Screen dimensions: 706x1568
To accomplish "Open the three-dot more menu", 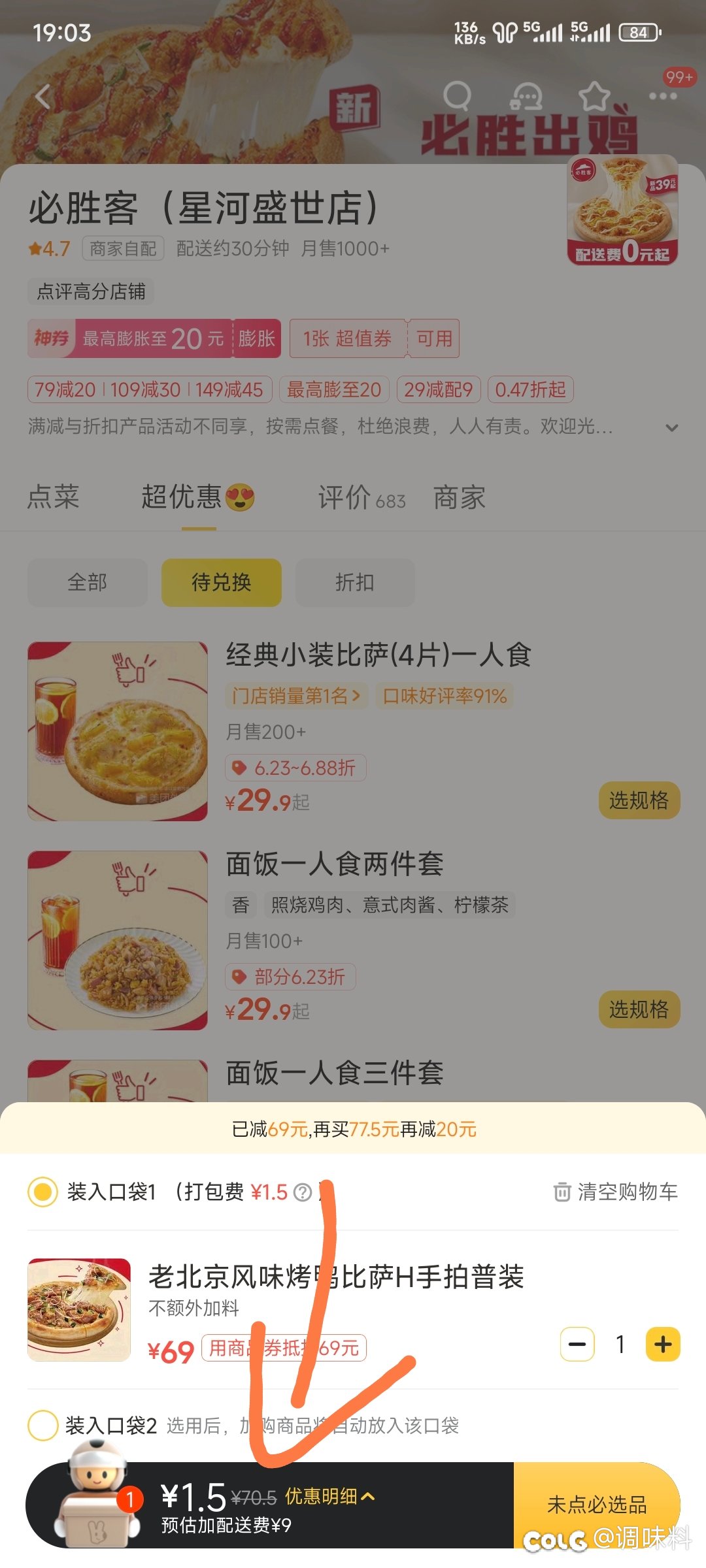I will coord(662,97).
